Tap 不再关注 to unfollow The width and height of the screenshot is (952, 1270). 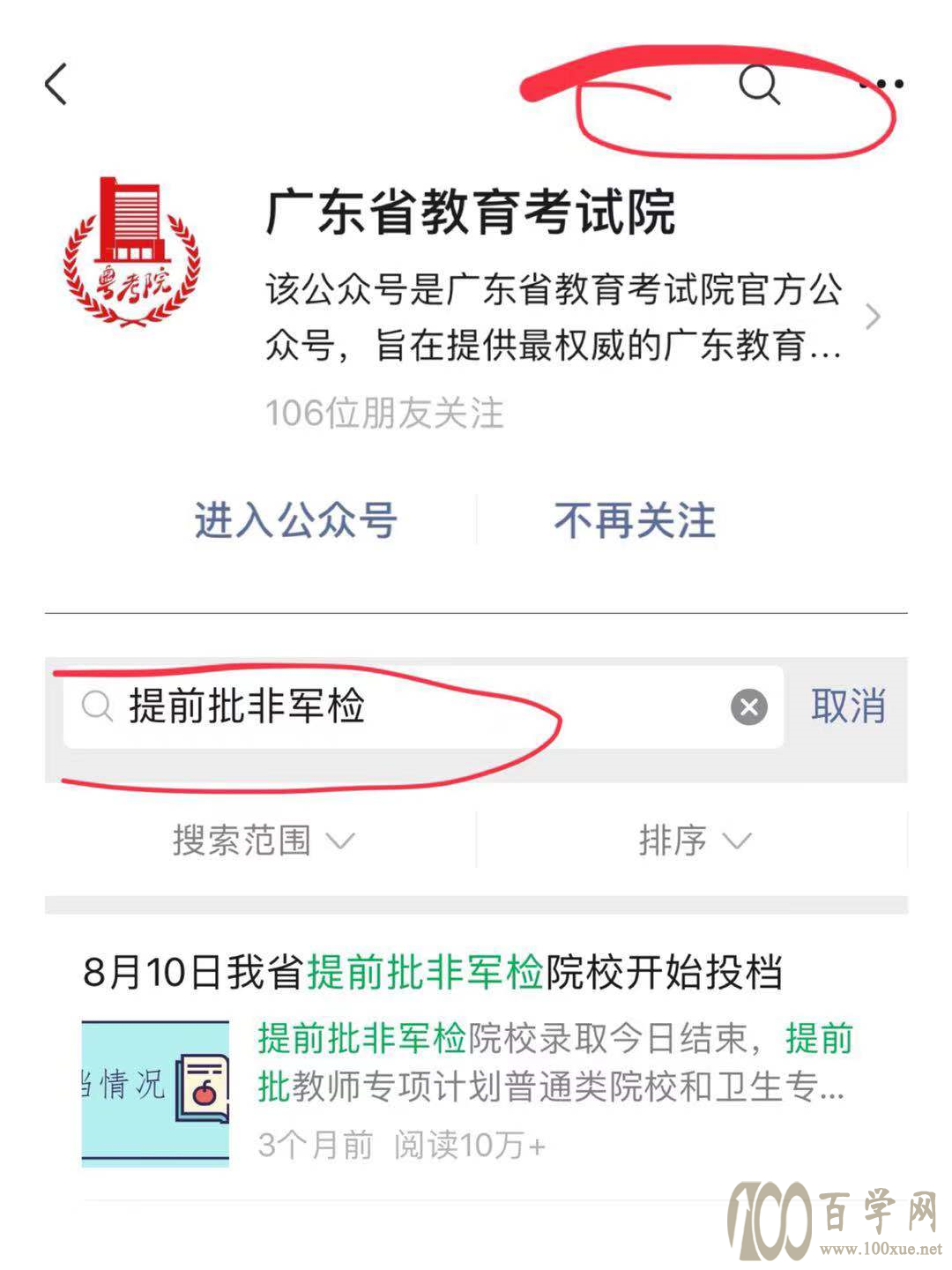tap(635, 520)
